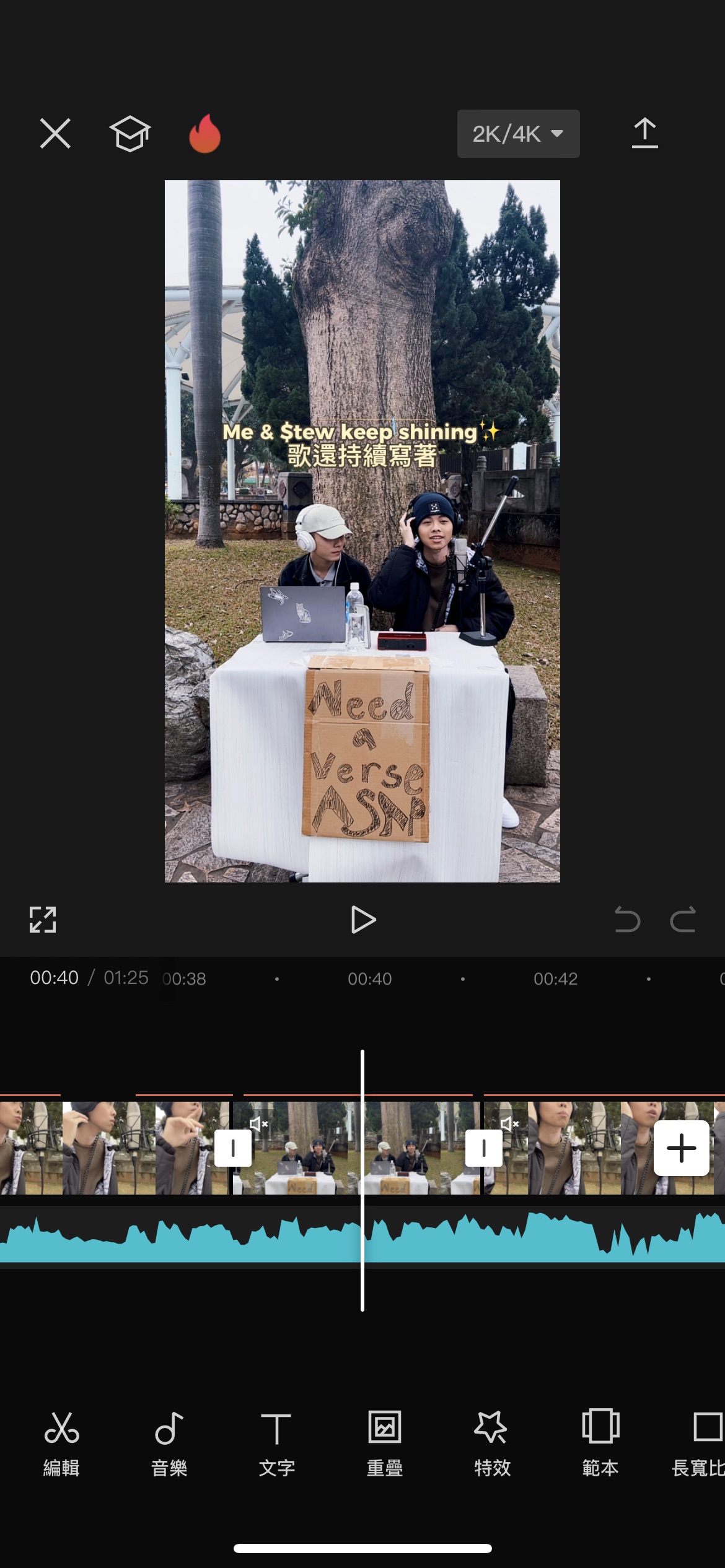Open the 2K/4K resolution dropdown

(x=518, y=134)
